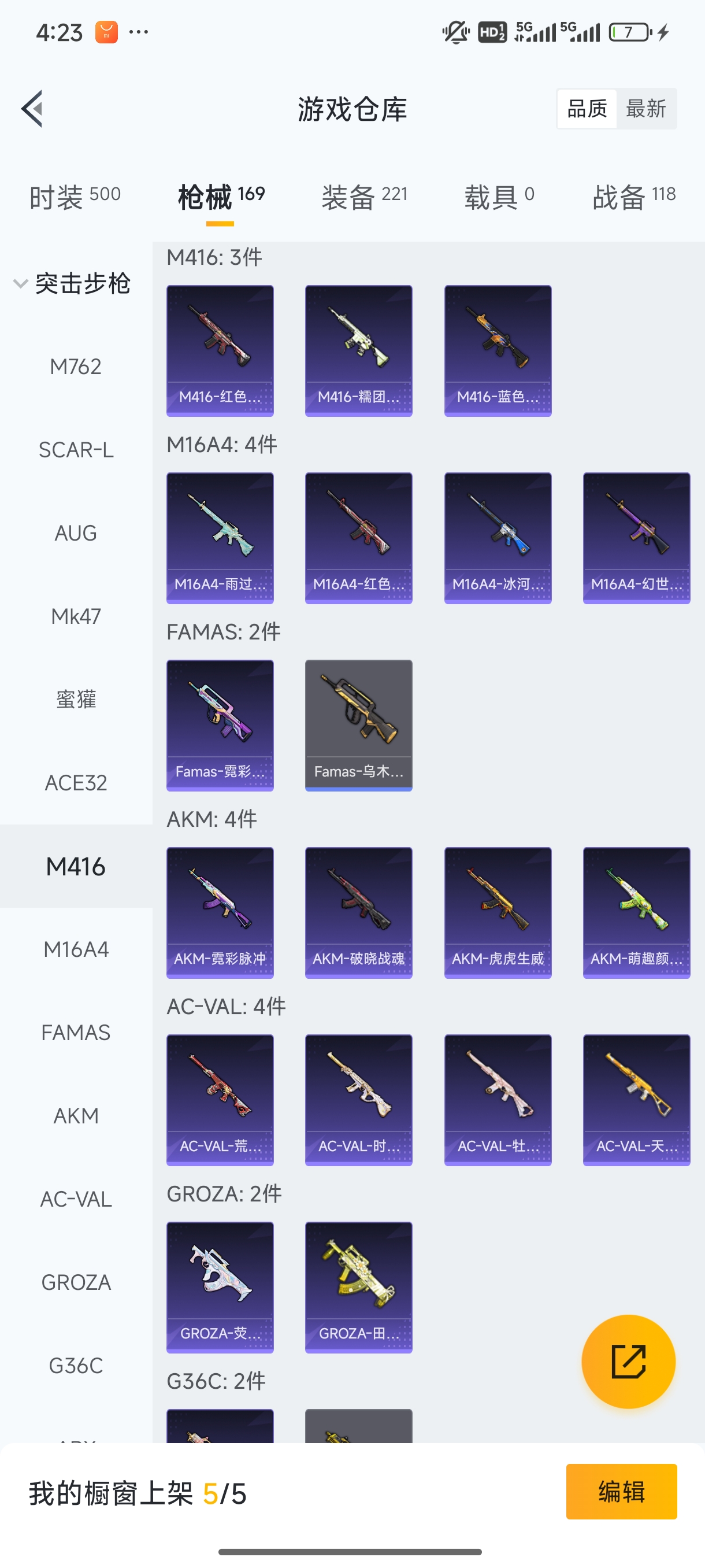705x1568 pixels.
Task: Switch to the 装备 tab
Action: (x=365, y=197)
